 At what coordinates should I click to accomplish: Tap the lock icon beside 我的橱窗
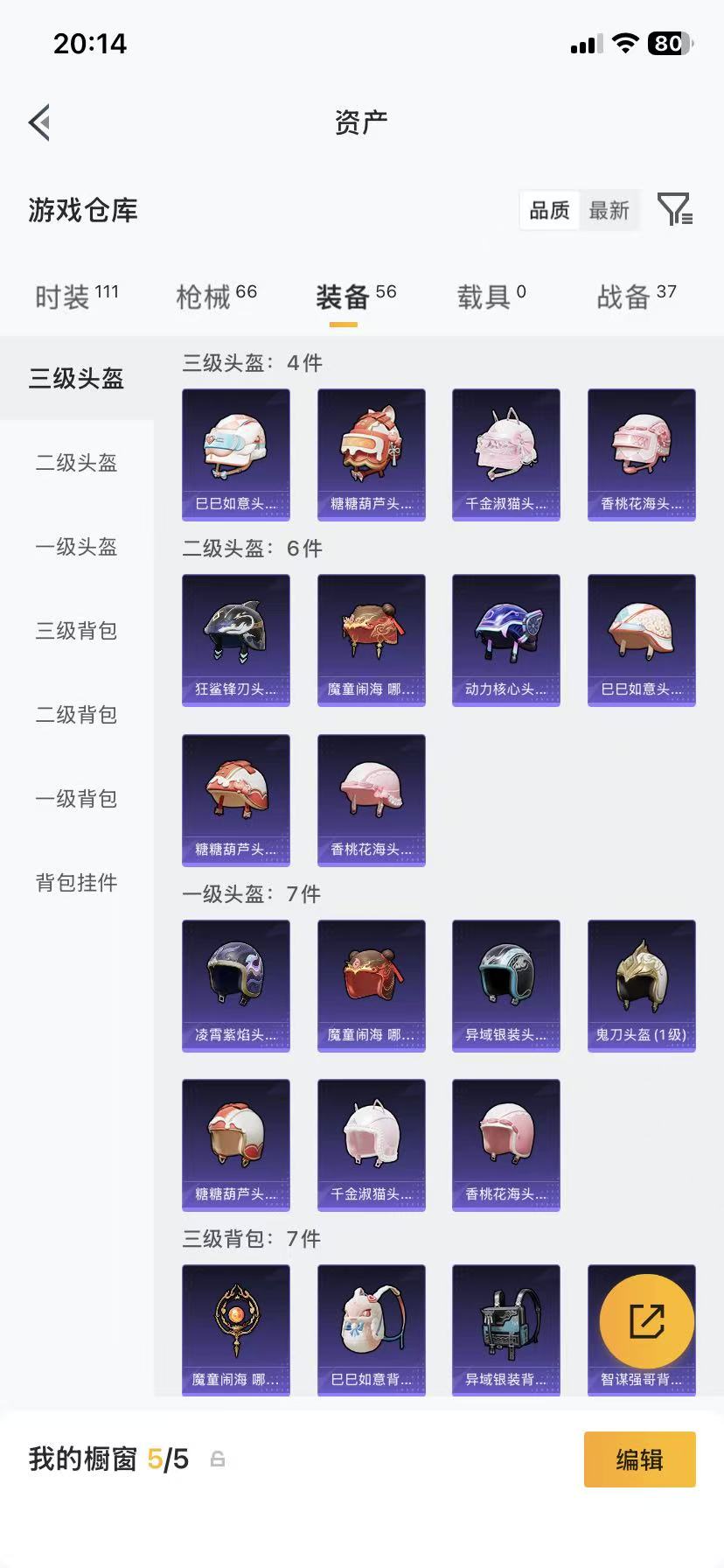tap(216, 1459)
